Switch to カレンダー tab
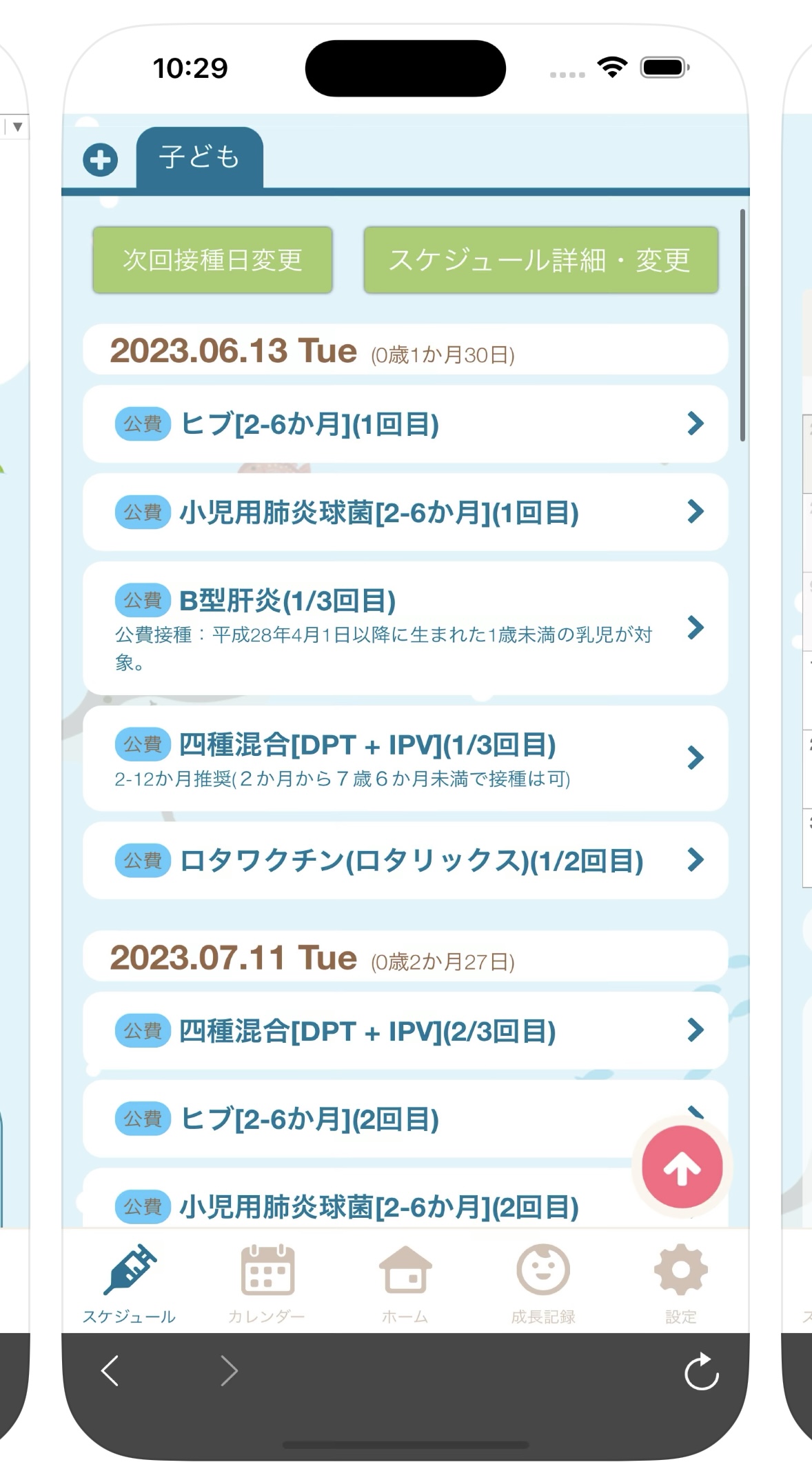The width and height of the screenshot is (812, 1480). [x=267, y=1284]
